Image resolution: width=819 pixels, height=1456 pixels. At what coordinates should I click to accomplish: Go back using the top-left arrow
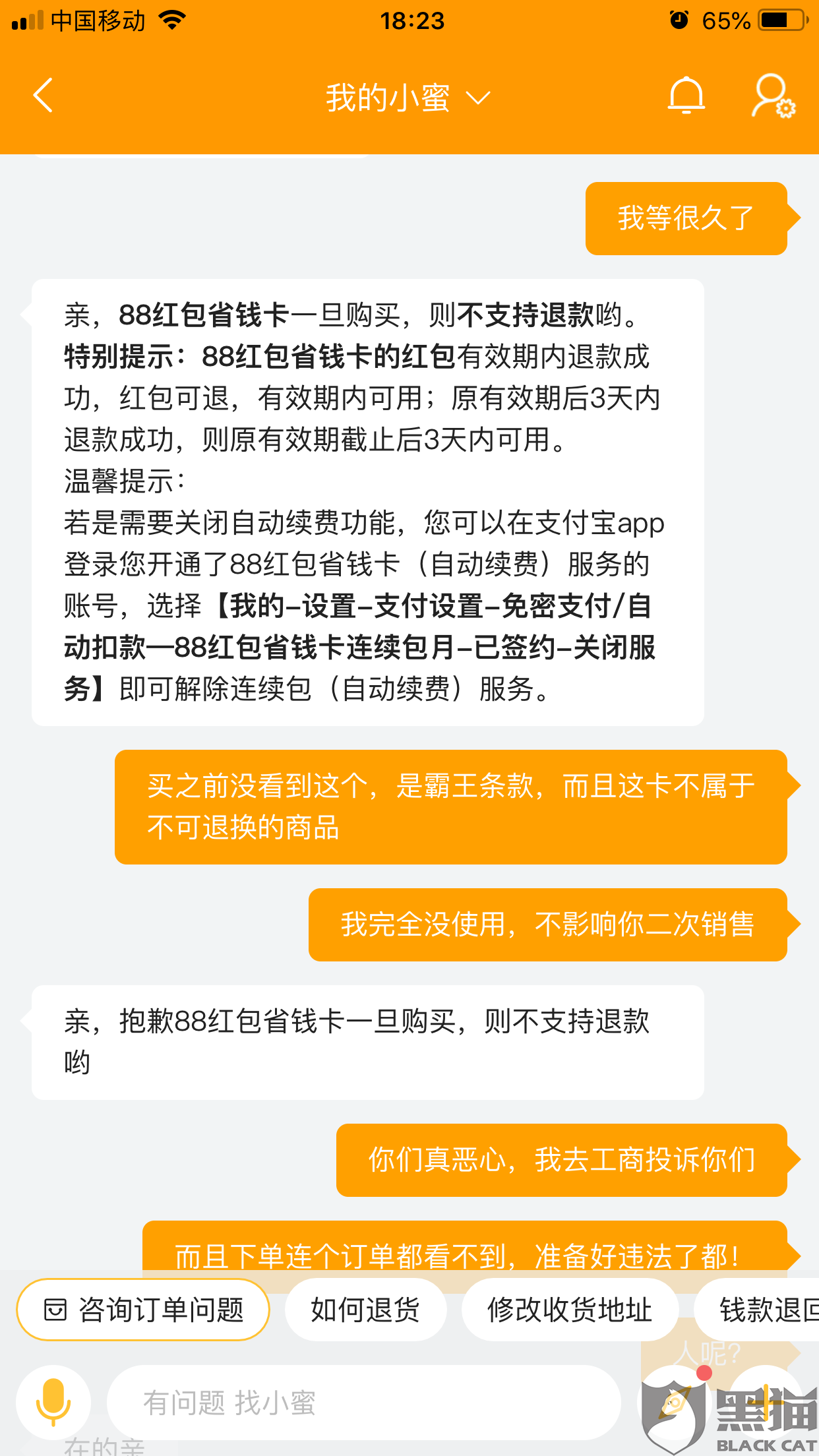point(44,96)
